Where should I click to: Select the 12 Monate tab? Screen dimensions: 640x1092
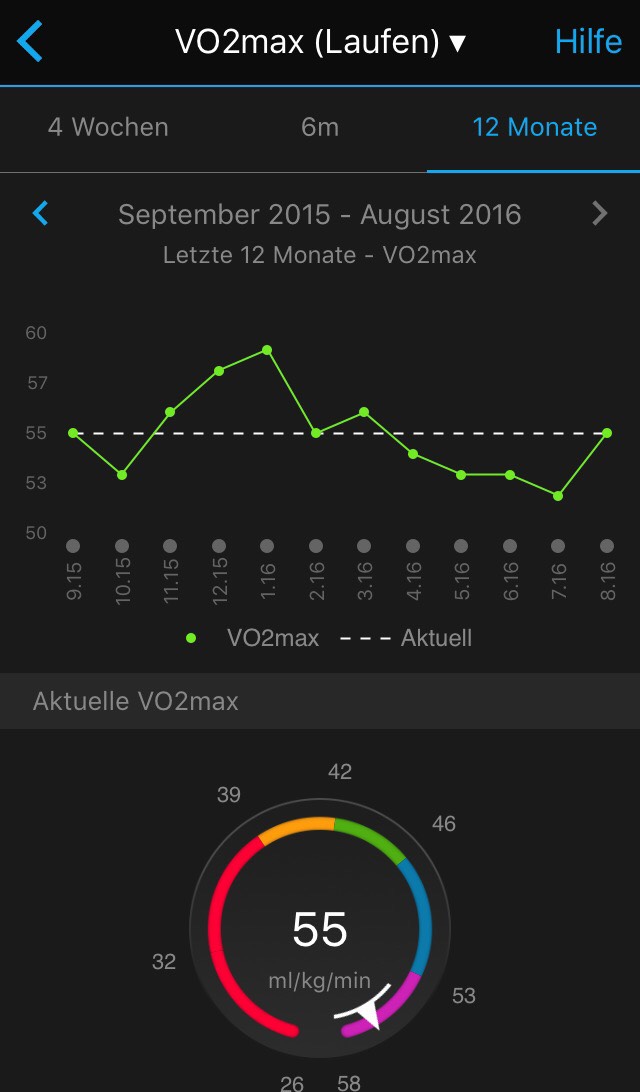(534, 128)
